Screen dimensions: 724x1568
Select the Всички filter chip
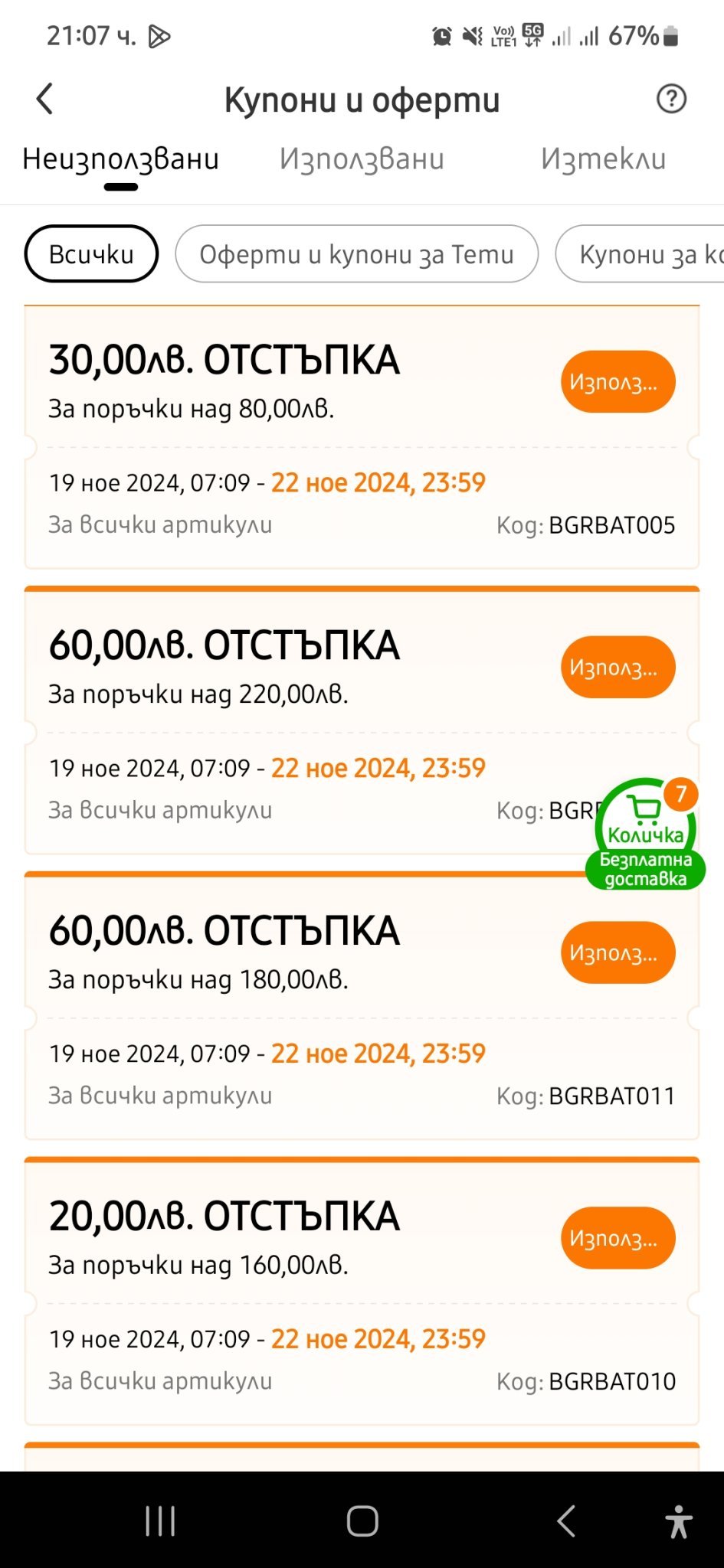click(91, 254)
